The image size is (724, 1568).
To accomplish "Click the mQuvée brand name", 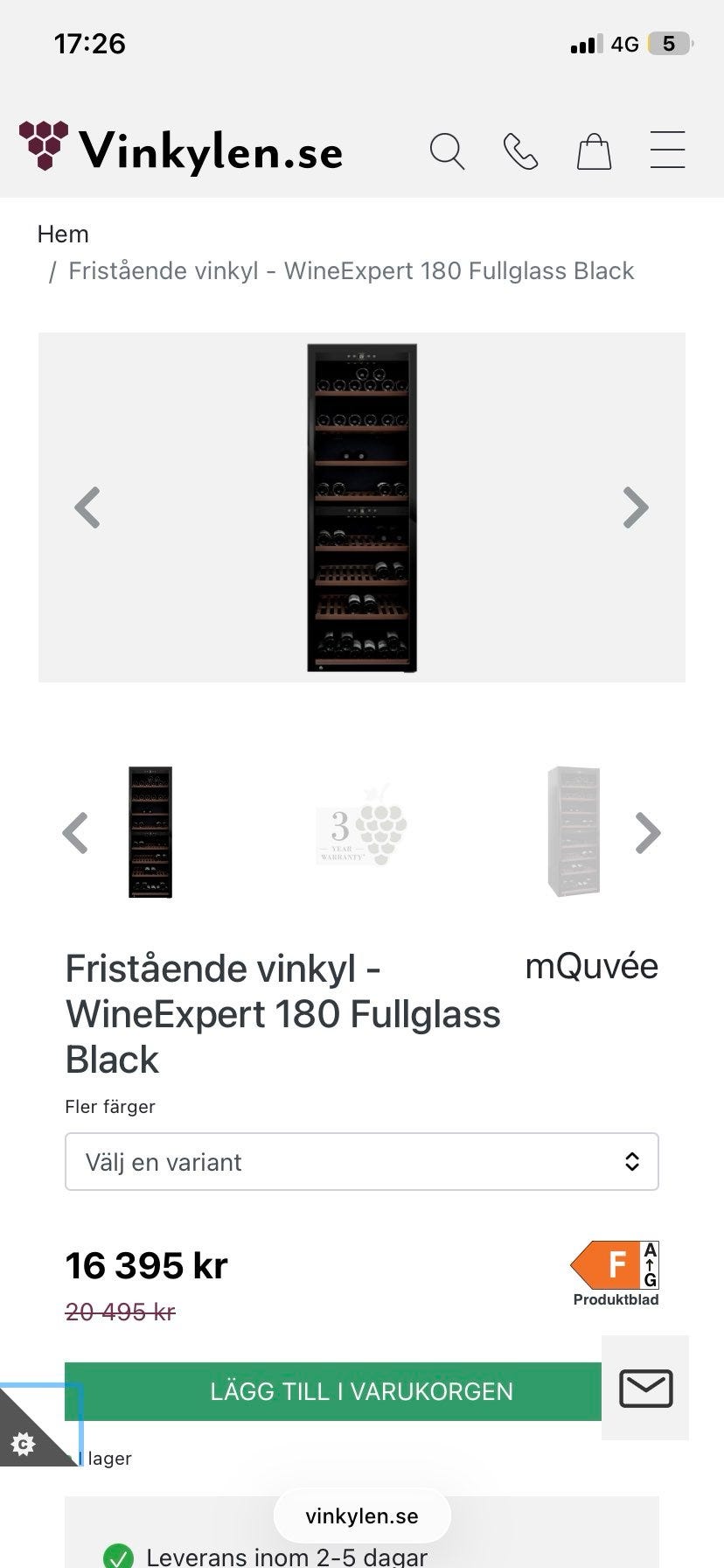I will 591,966.
